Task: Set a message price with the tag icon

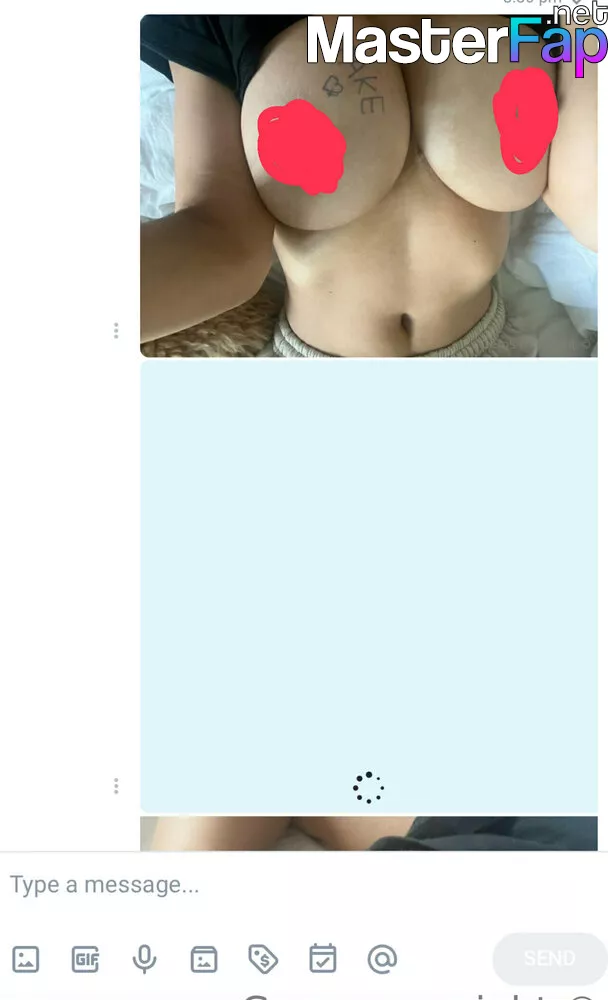Action: tap(263, 959)
